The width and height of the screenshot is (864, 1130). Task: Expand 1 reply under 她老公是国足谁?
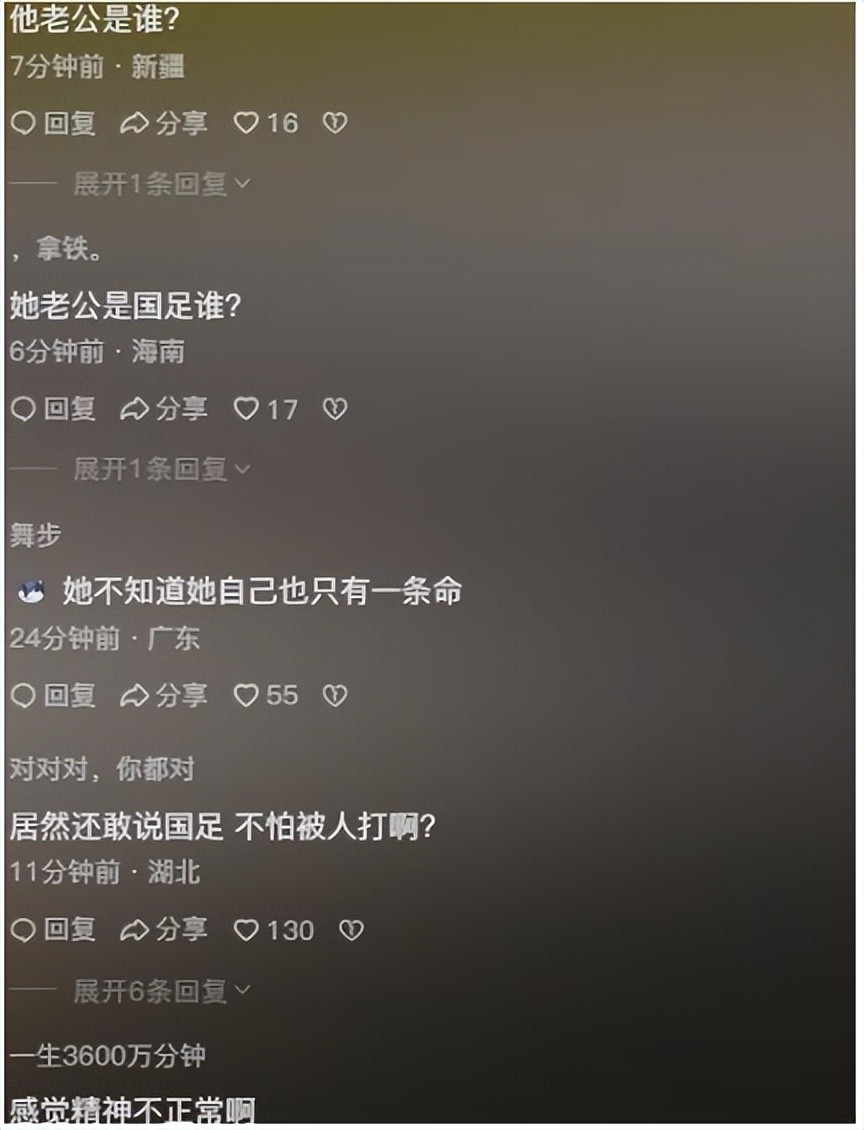(x=160, y=469)
